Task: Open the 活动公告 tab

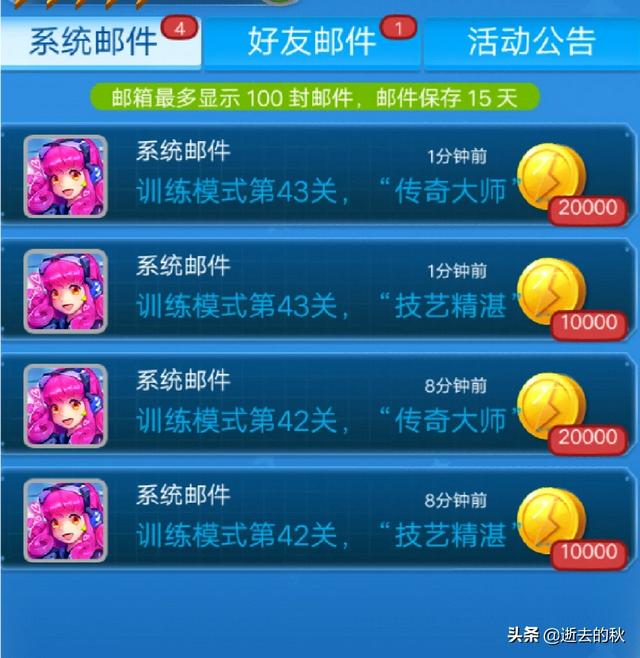Action: click(x=531, y=42)
